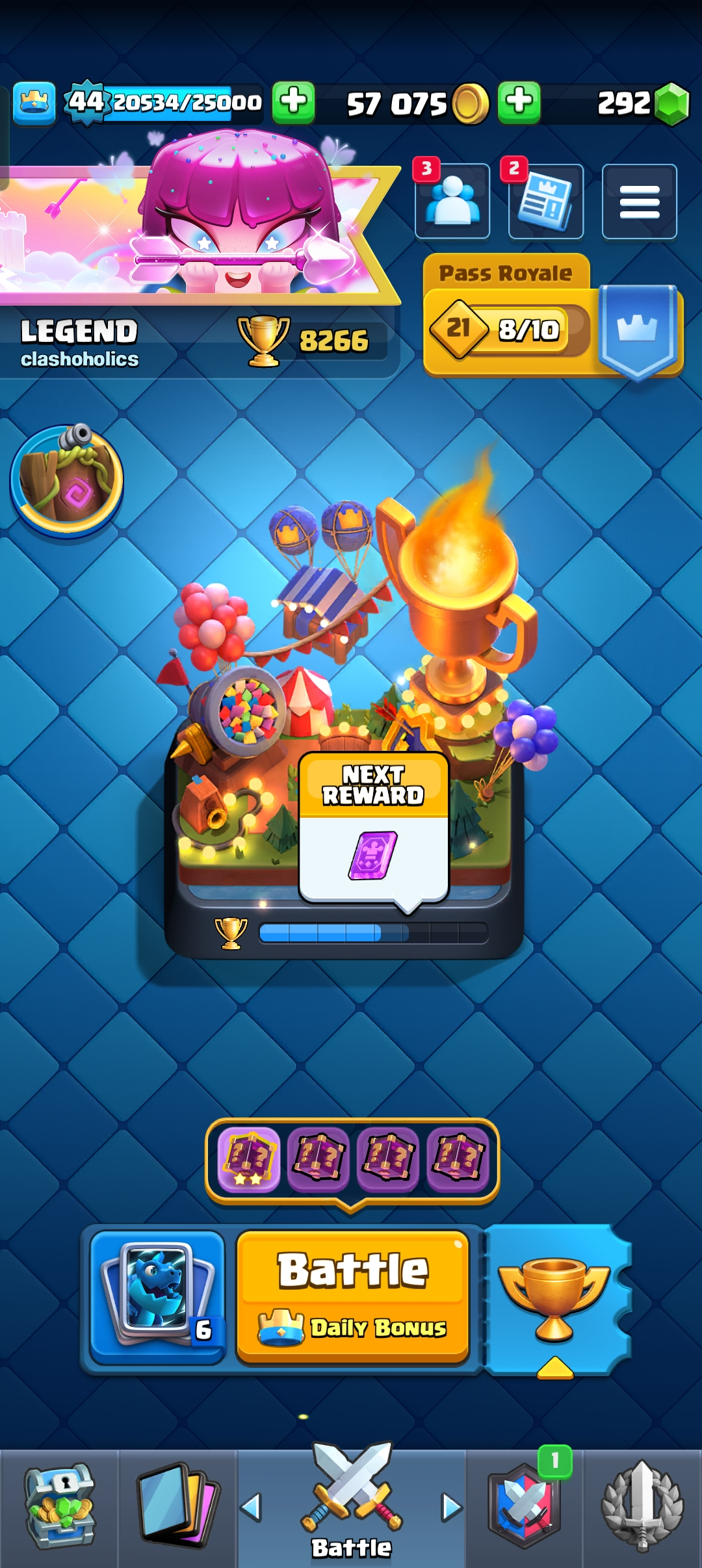View the Next Reward on trophy road
Image resolution: width=702 pixels, height=1568 pixels.
click(x=373, y=827)
